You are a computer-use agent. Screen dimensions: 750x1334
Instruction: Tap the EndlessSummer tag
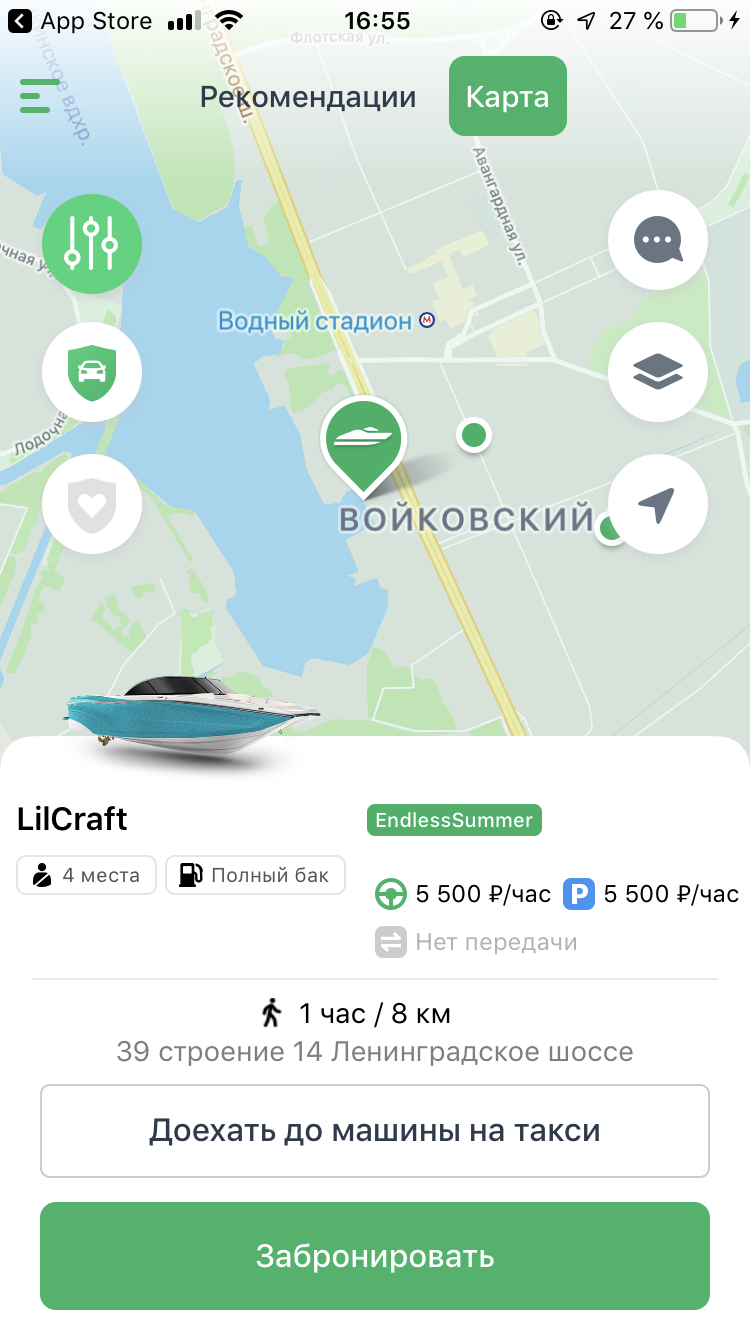pyautogui.click(x=454, y=820)
